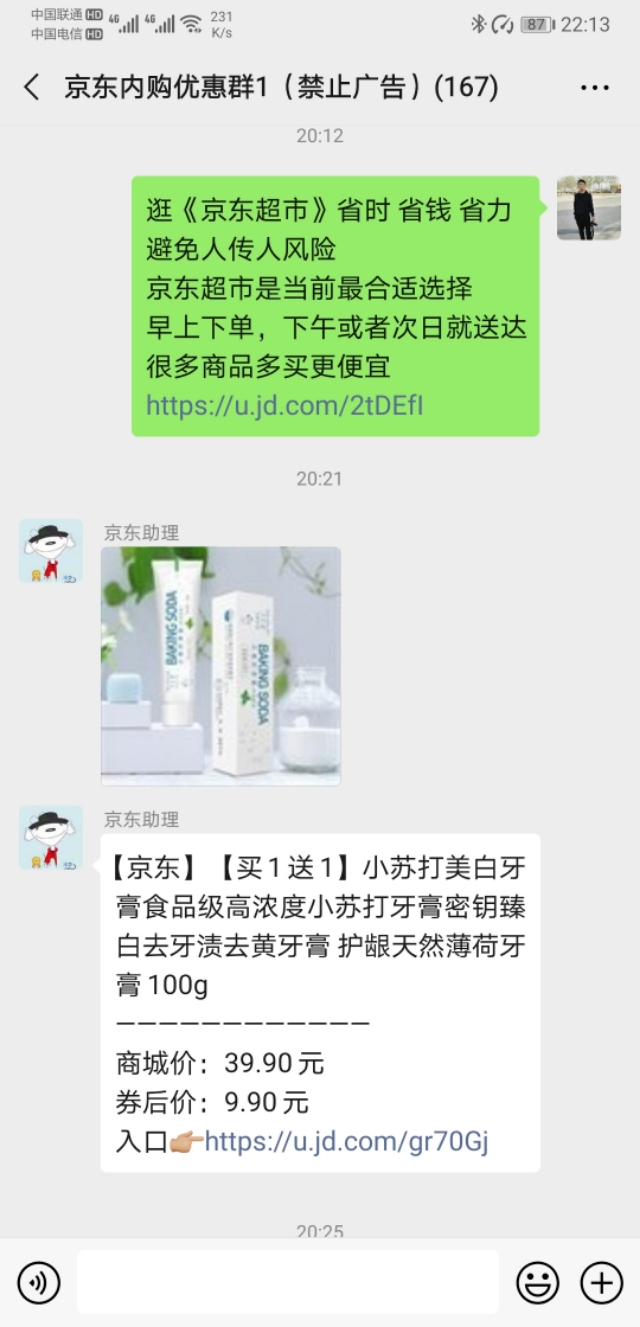Open 京东助理 avatar beside the toothpaste photo
The width and height of the screenshot is (640, 1327).
point(51,551)
